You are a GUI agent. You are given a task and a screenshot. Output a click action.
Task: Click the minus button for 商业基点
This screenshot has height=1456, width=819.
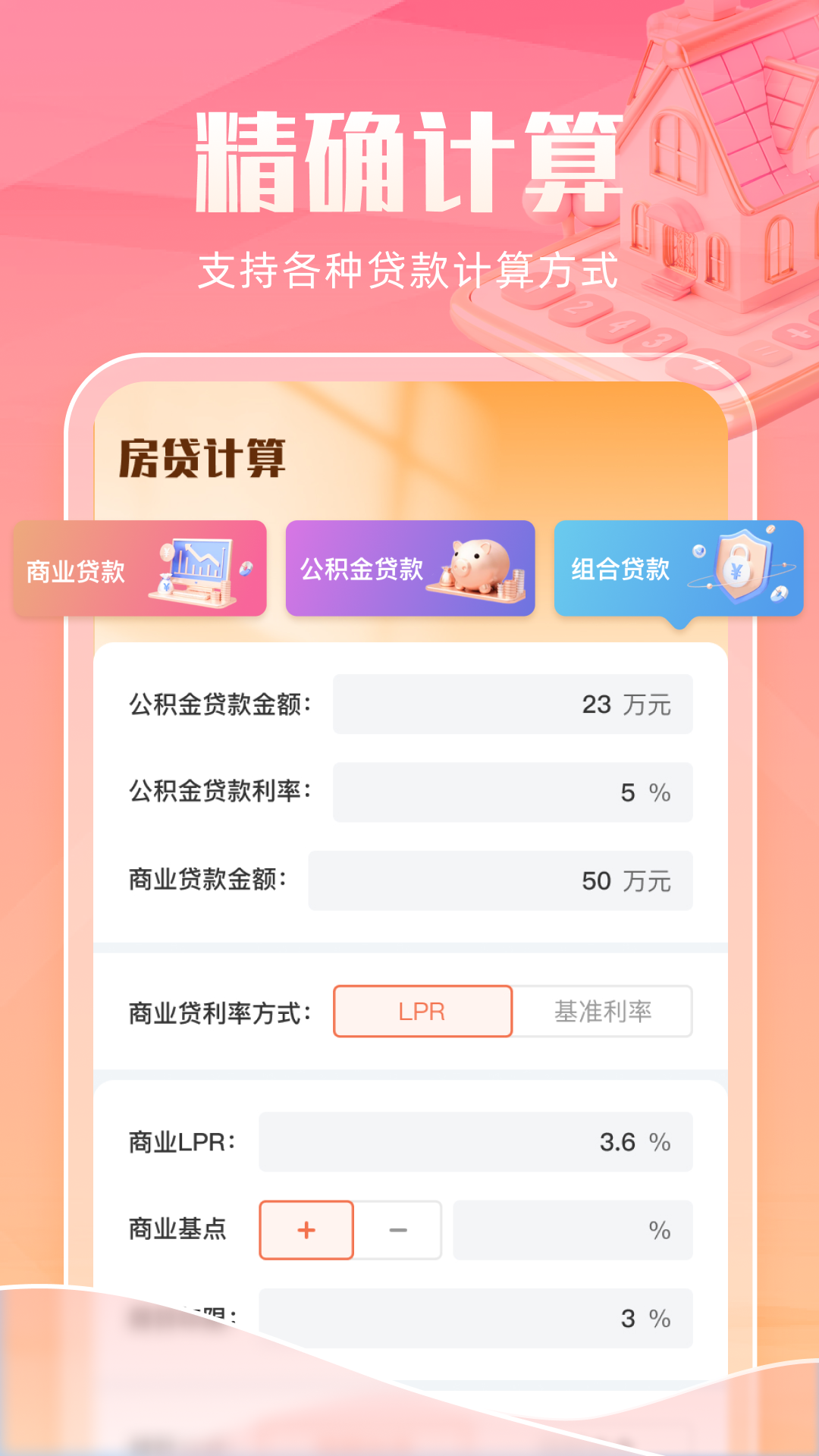398,1231
